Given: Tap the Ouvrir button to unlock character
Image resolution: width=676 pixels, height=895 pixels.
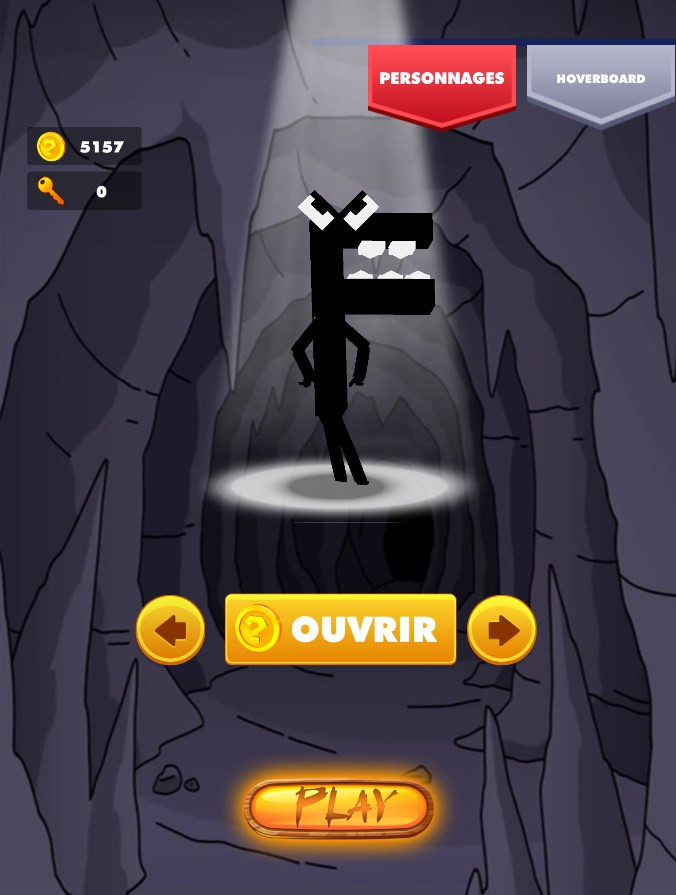Looking at the screenshot, I should pyautogui.click(x=340, y=630).
